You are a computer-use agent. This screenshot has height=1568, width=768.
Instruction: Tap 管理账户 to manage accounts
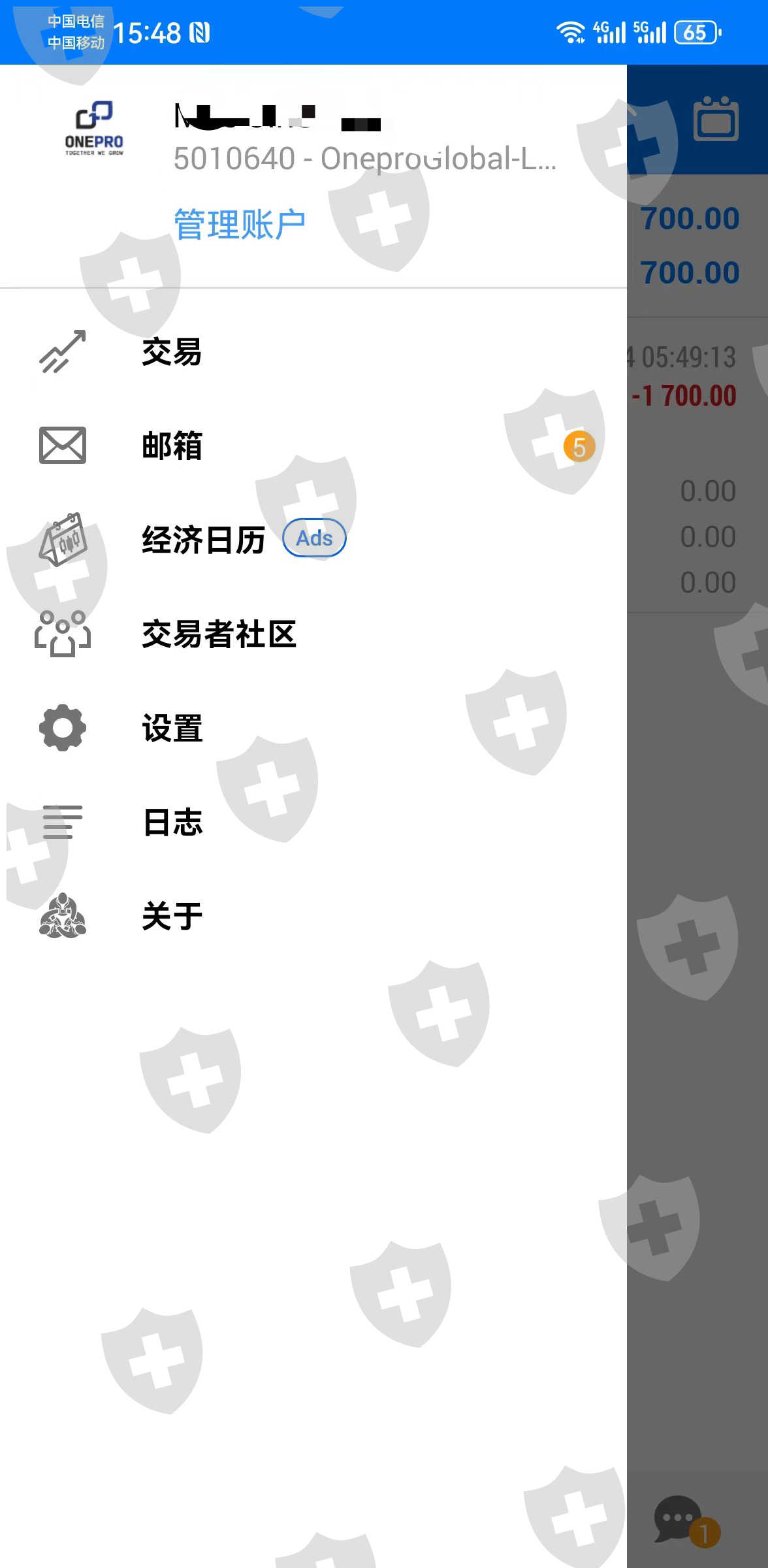point(240,225)
